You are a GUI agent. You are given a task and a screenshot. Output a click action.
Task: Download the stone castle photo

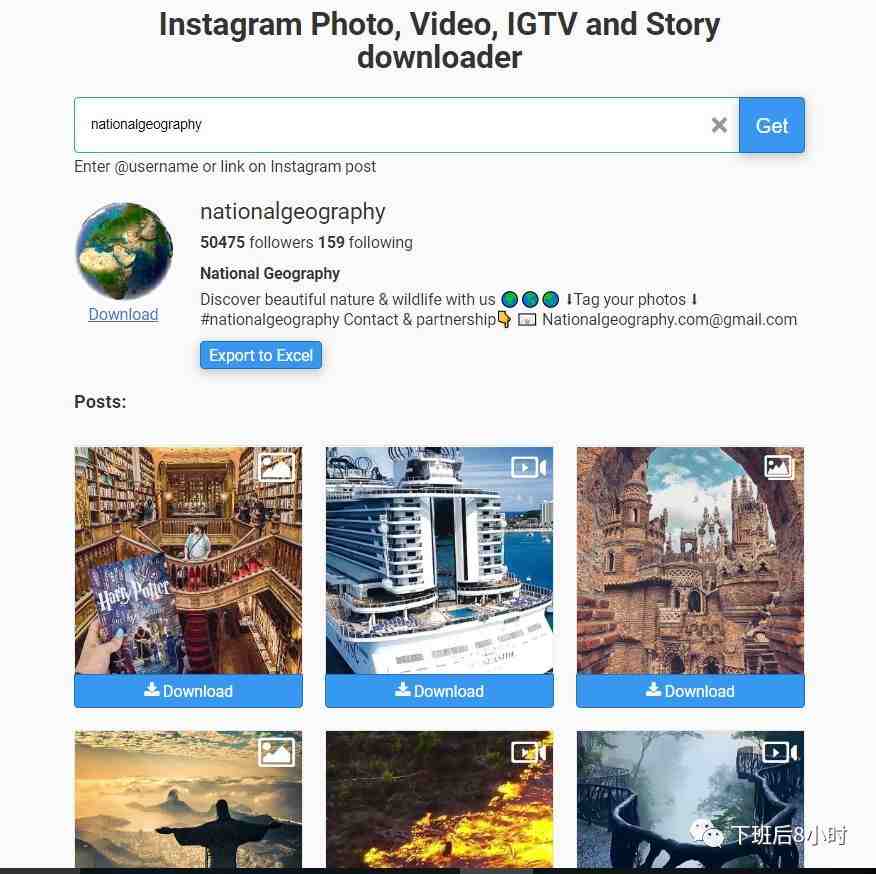[x=690, y=691]
